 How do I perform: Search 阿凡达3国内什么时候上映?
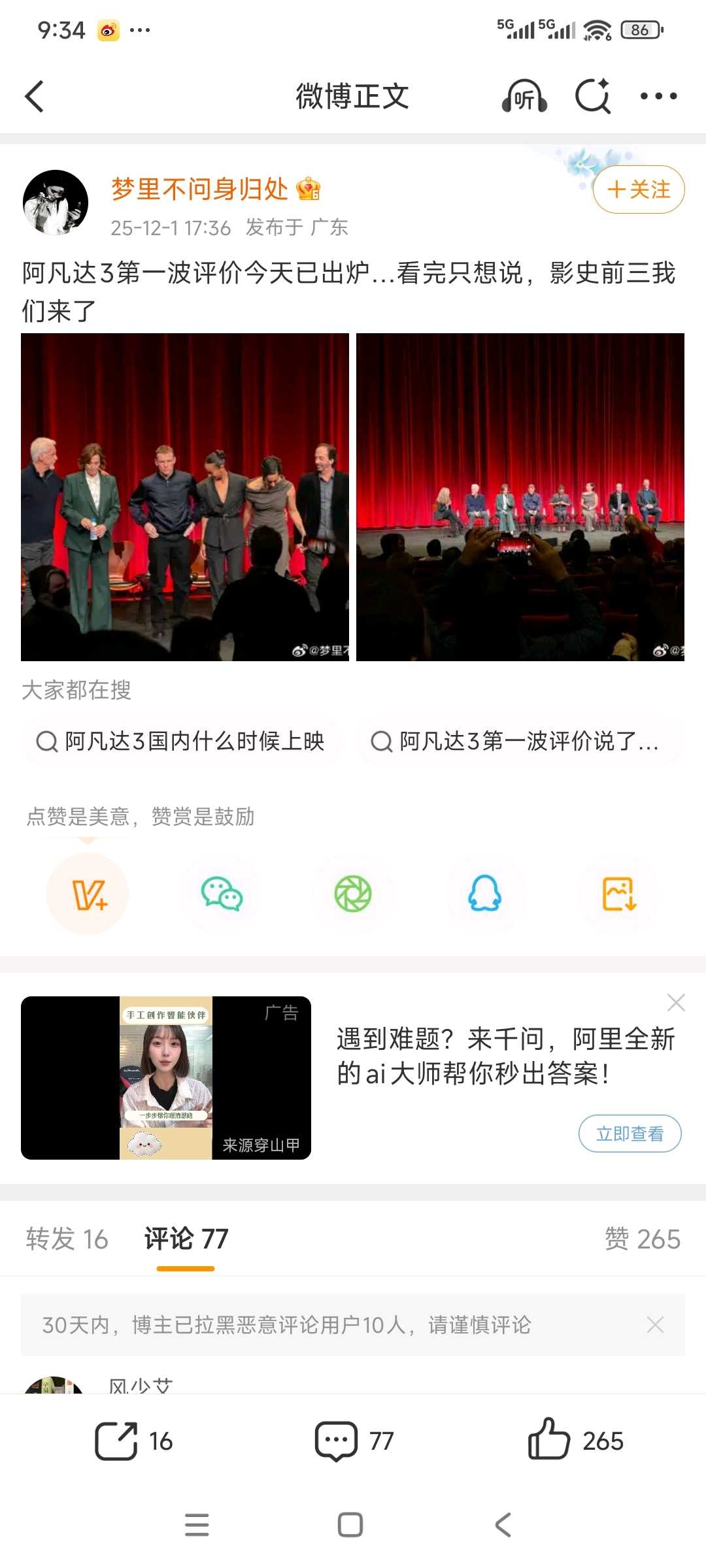181,742
